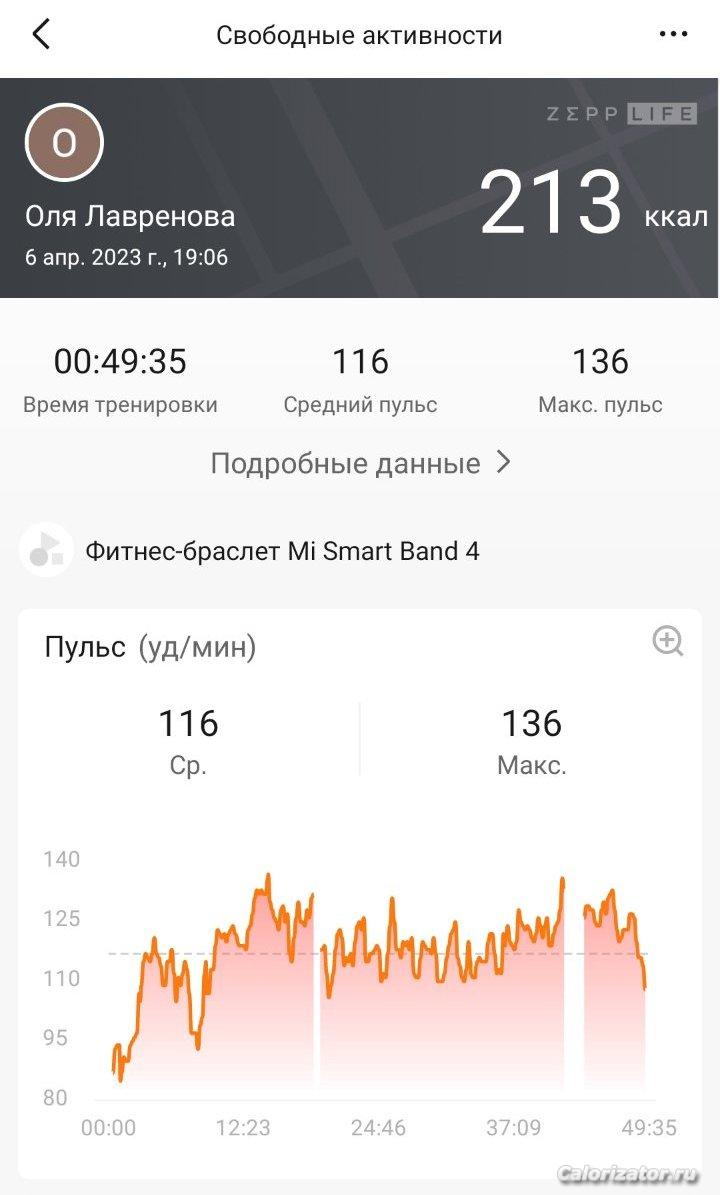Open Подробные данные details
Viewport: 720px width, 1195px height.
tap(360, 463)
